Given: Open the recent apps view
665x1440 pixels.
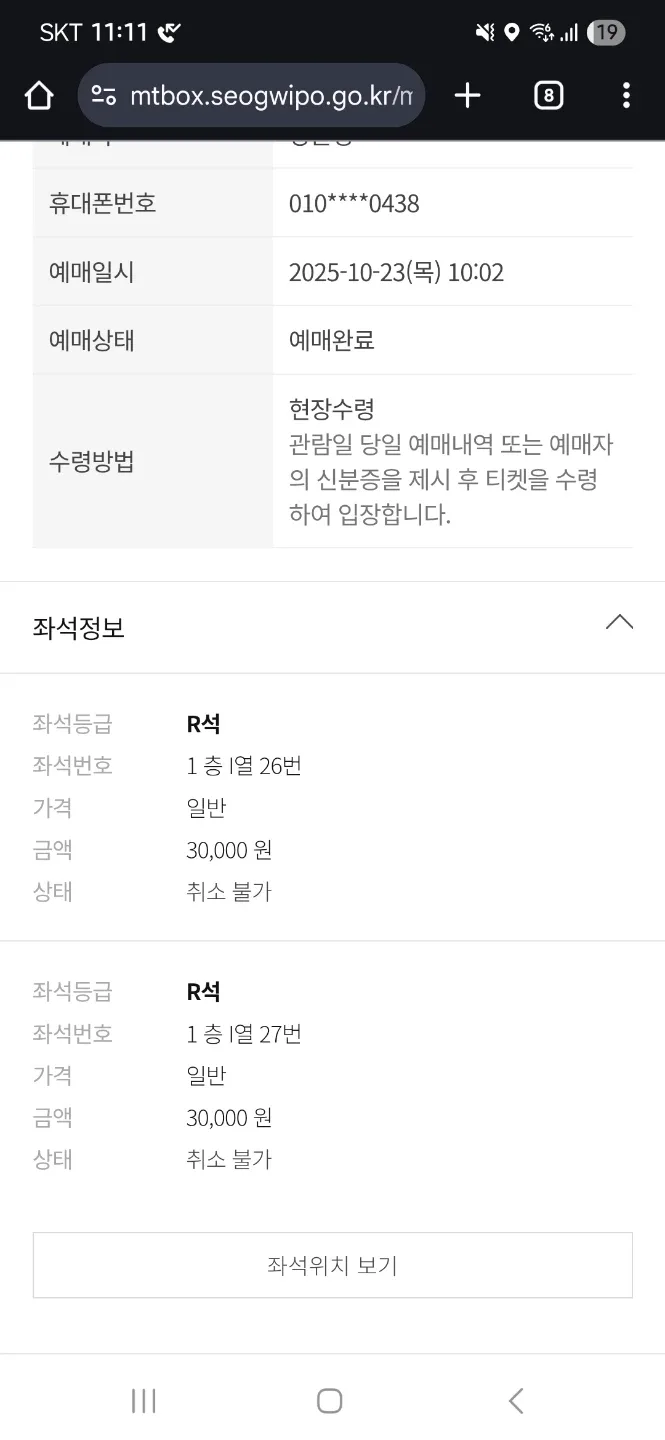Looking at the screenshot, I should click(x=144, y=1400).
